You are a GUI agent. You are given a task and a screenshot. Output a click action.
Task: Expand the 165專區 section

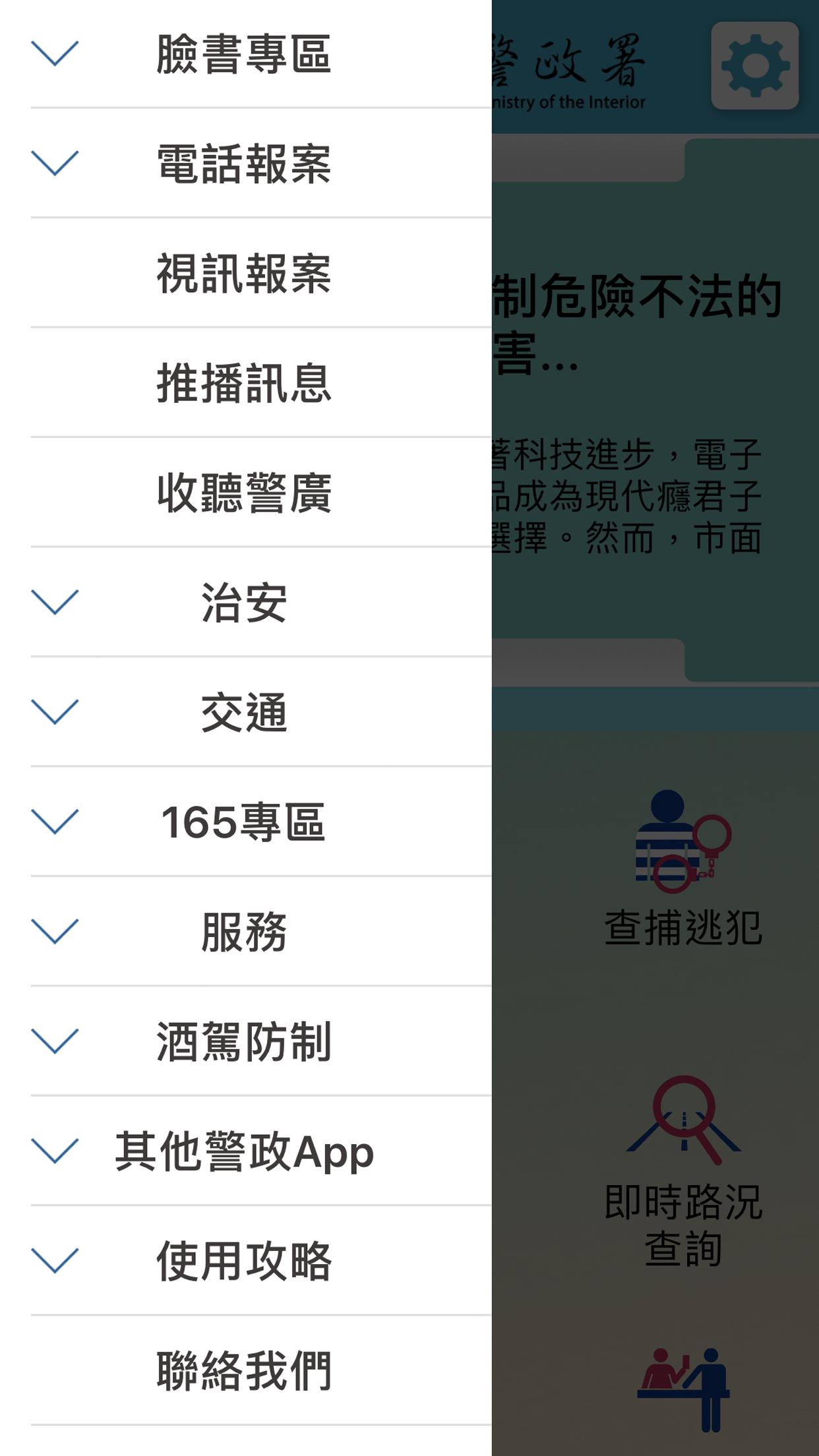tap(244, 822)
